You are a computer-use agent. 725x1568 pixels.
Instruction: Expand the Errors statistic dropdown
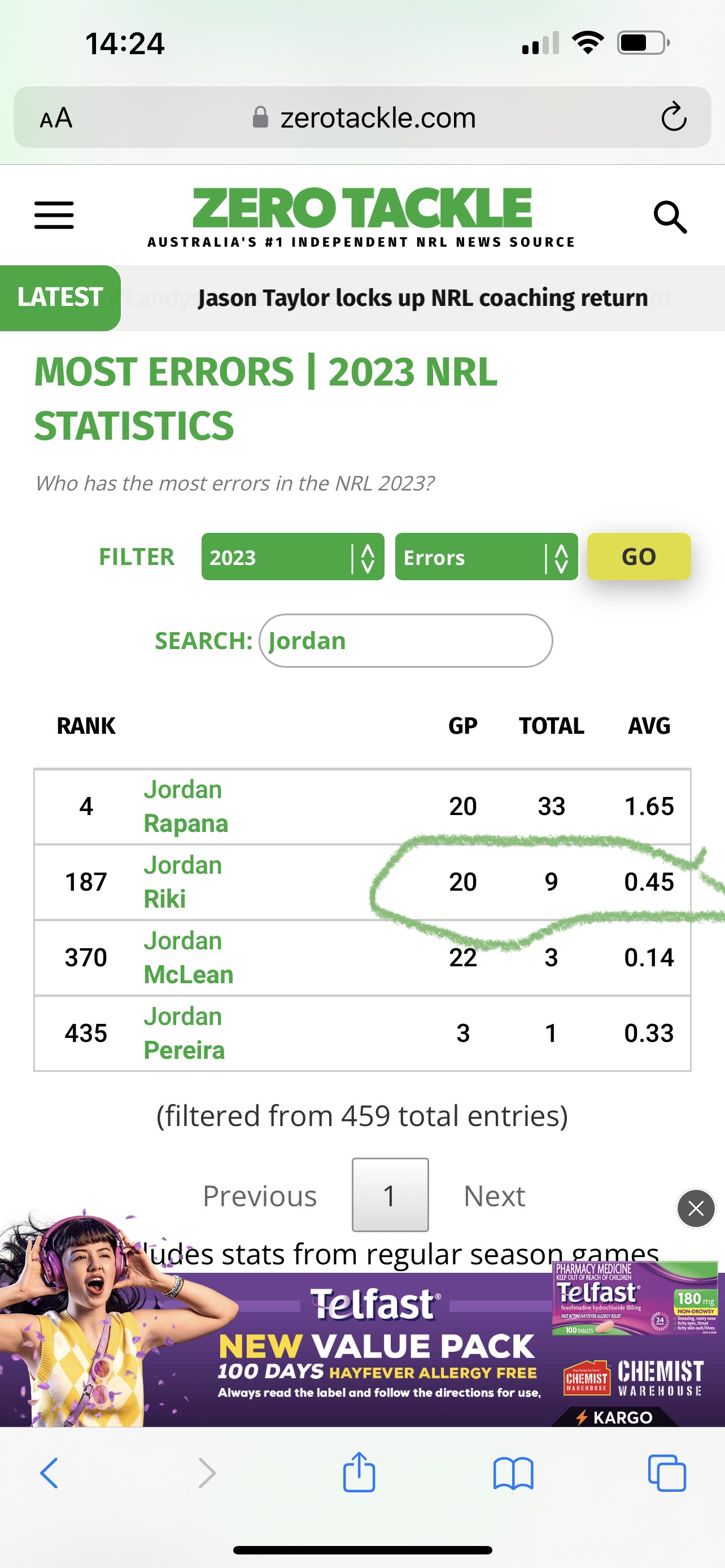[486, 557]
